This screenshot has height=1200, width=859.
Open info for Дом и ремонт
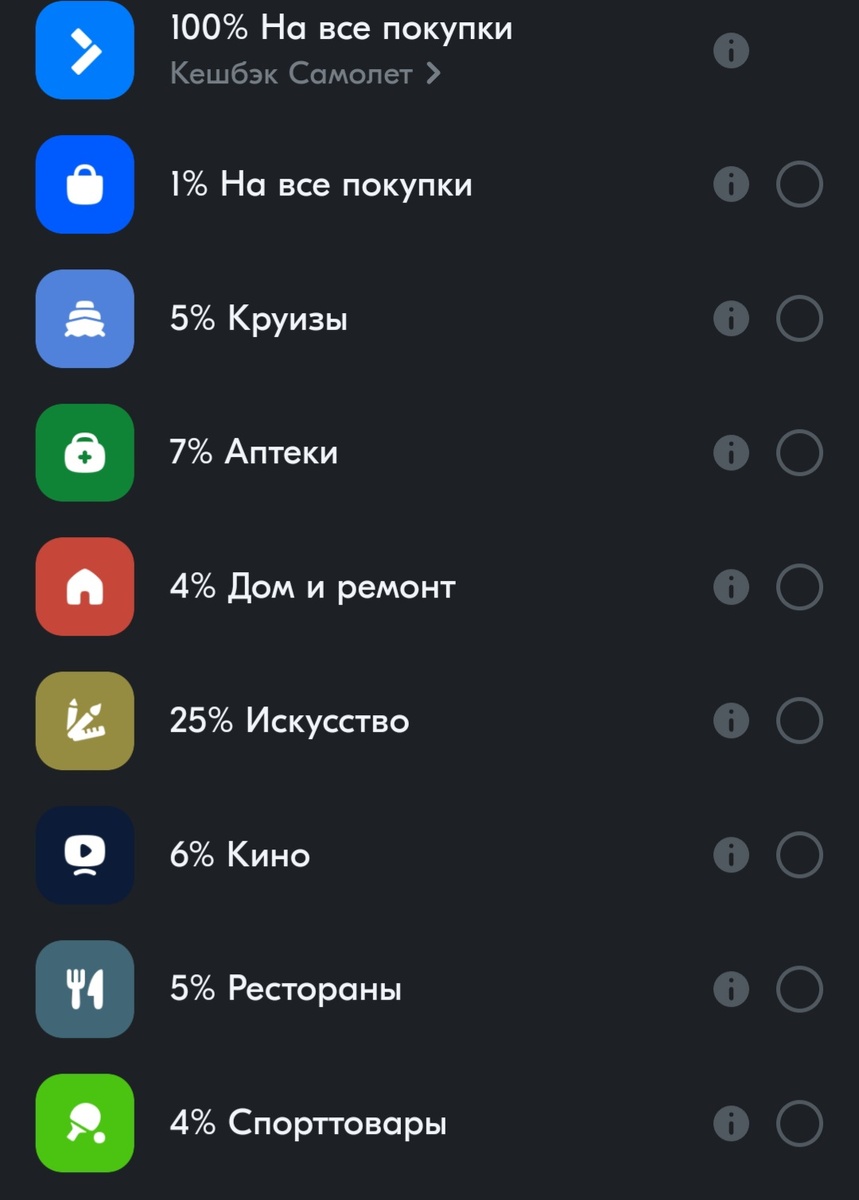731,586
